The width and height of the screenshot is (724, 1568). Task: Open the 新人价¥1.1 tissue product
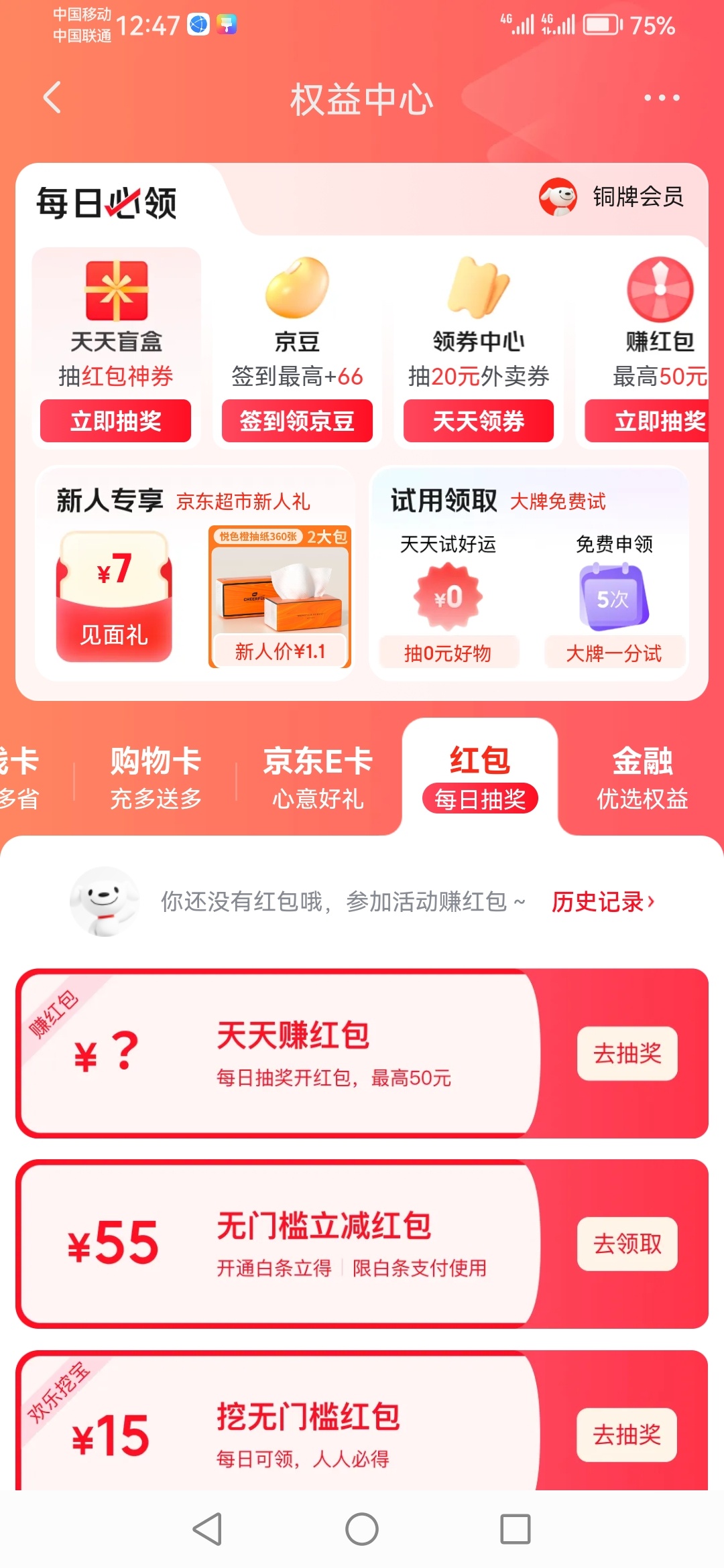pyautogui.click(x=280, y=598)
